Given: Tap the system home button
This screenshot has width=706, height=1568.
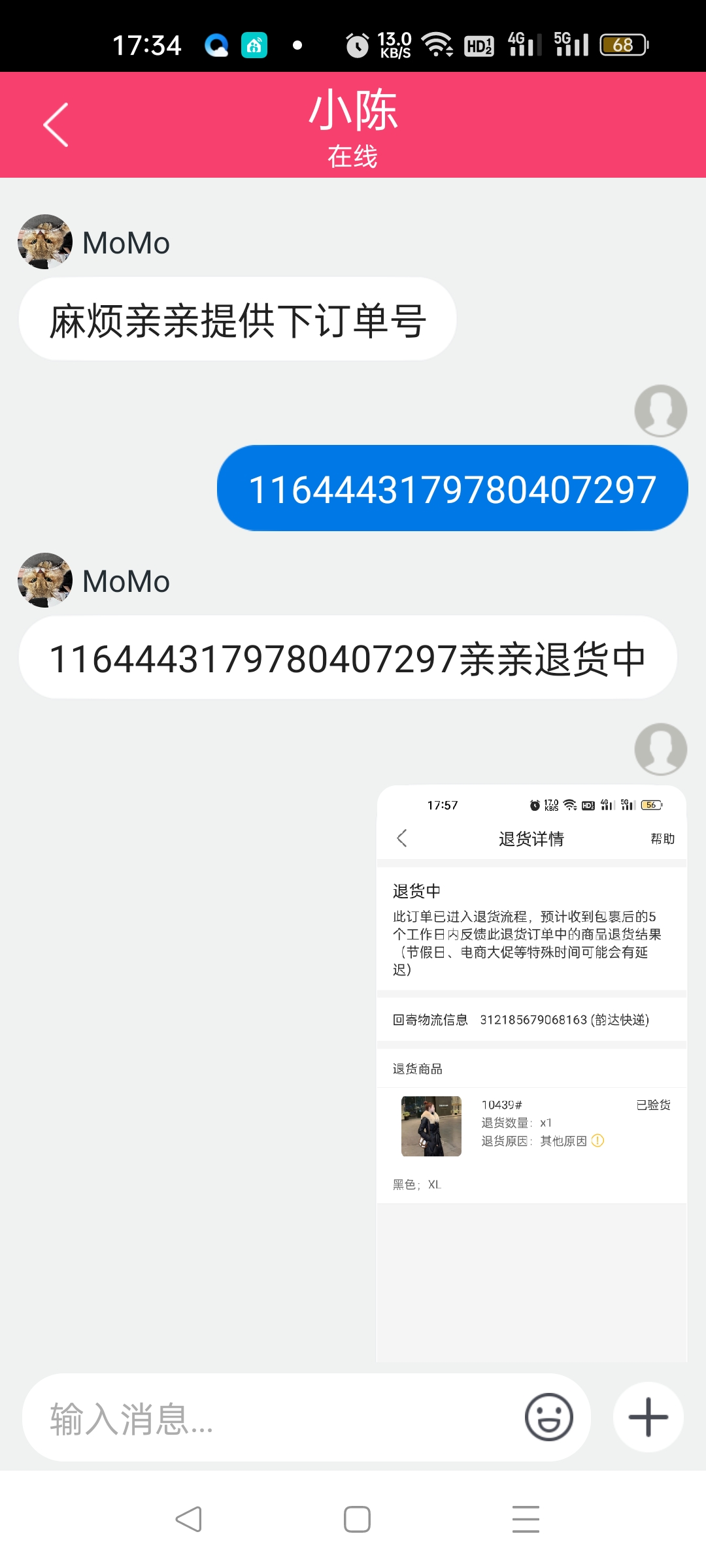Looking at the screenshot, I should [x=357, y=1519].
